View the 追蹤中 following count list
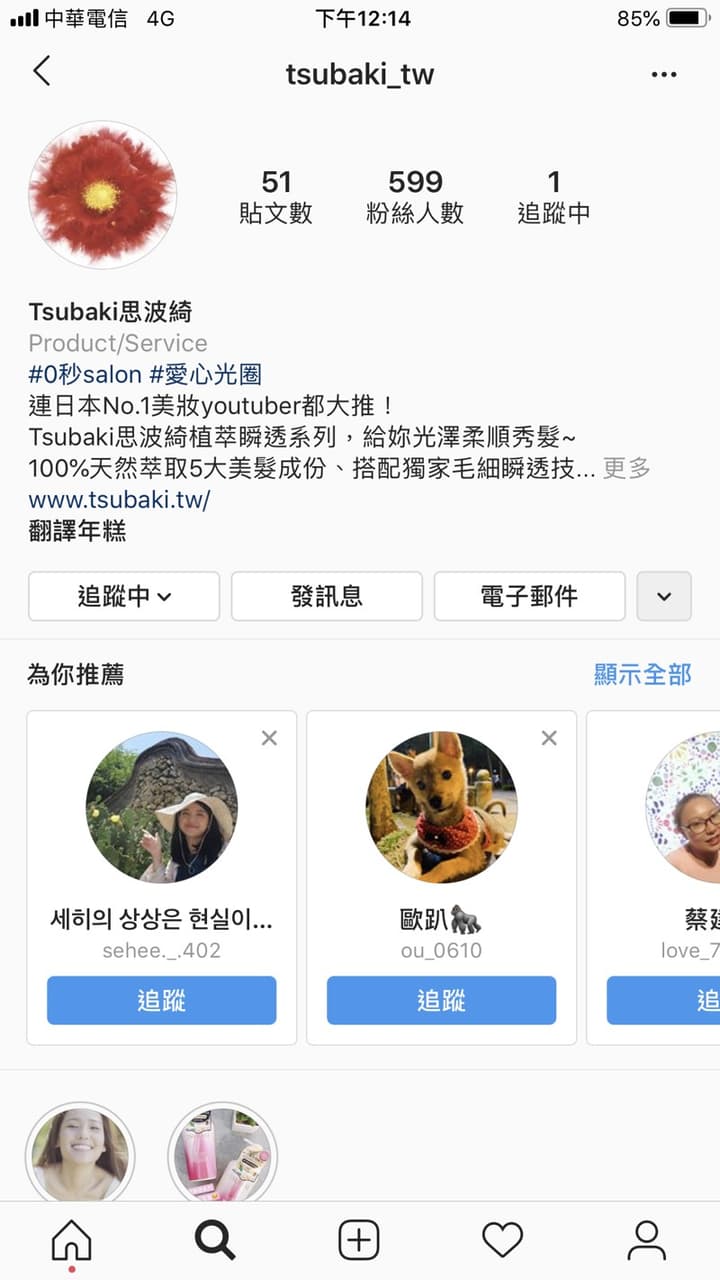 pos(554,196)
